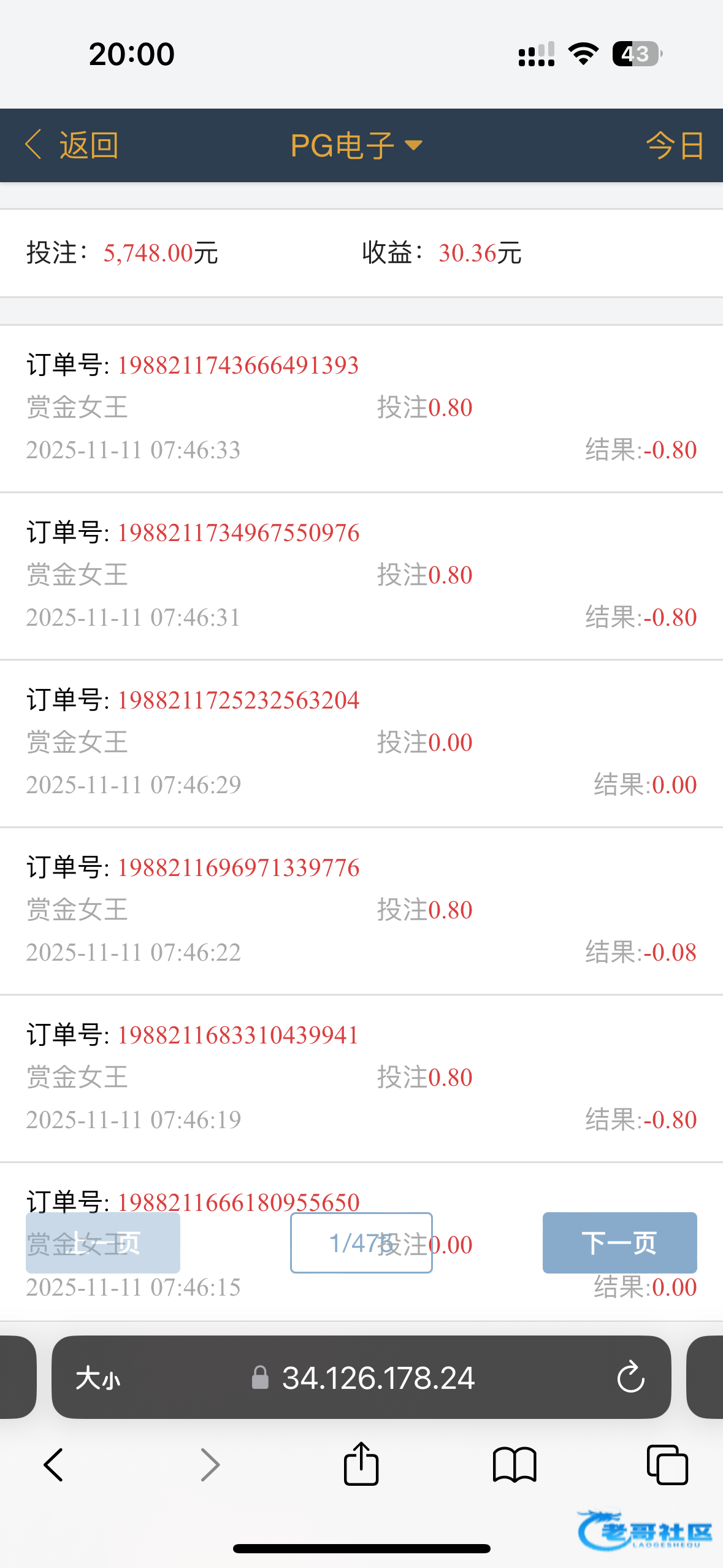Viewport: 723px width, 1568px height.
Task: Reload the page in Safari
Action: (630, 1378)
